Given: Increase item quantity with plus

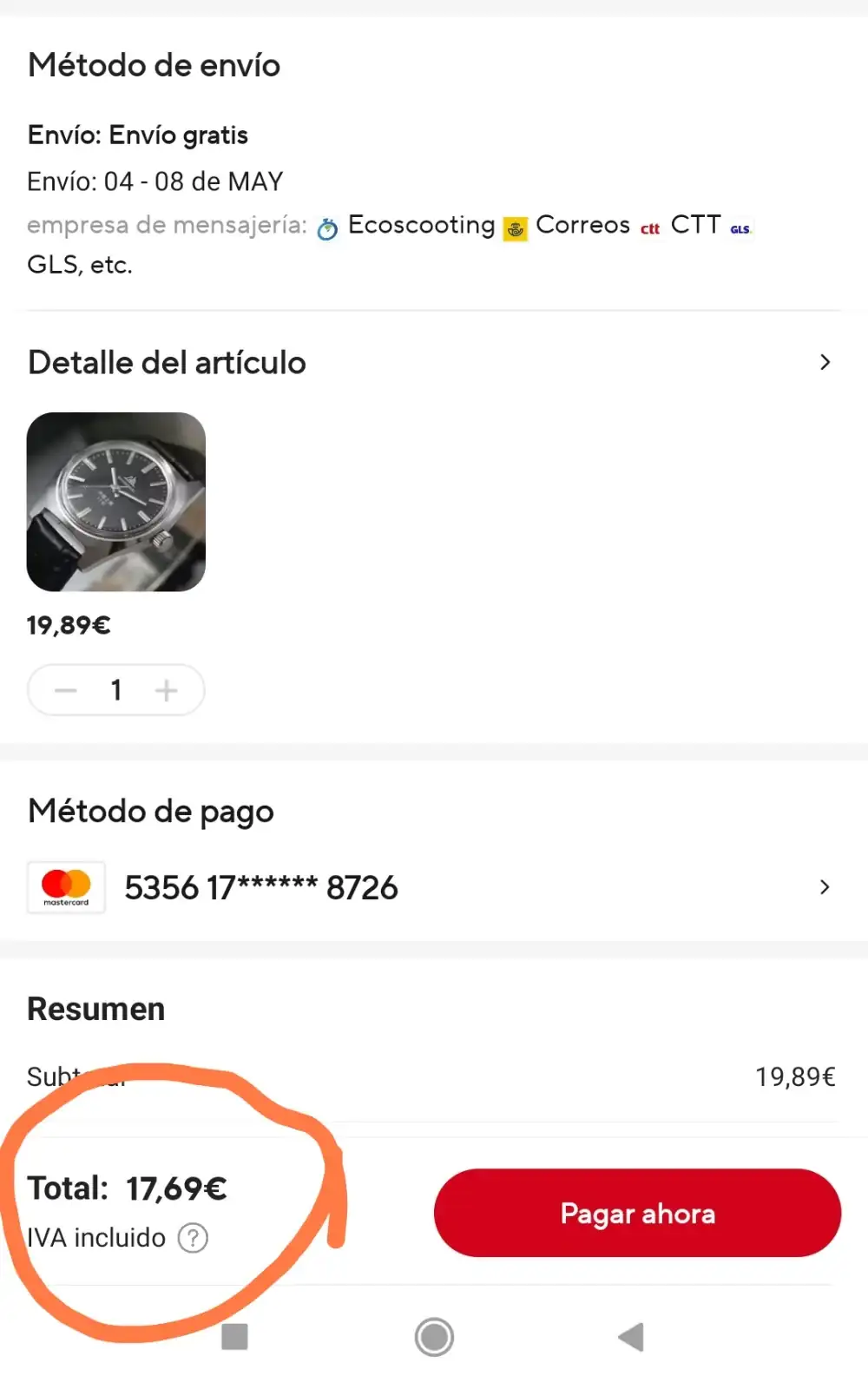Looking at the screenshot, I should pyautogui.click(x=166, y=690).
